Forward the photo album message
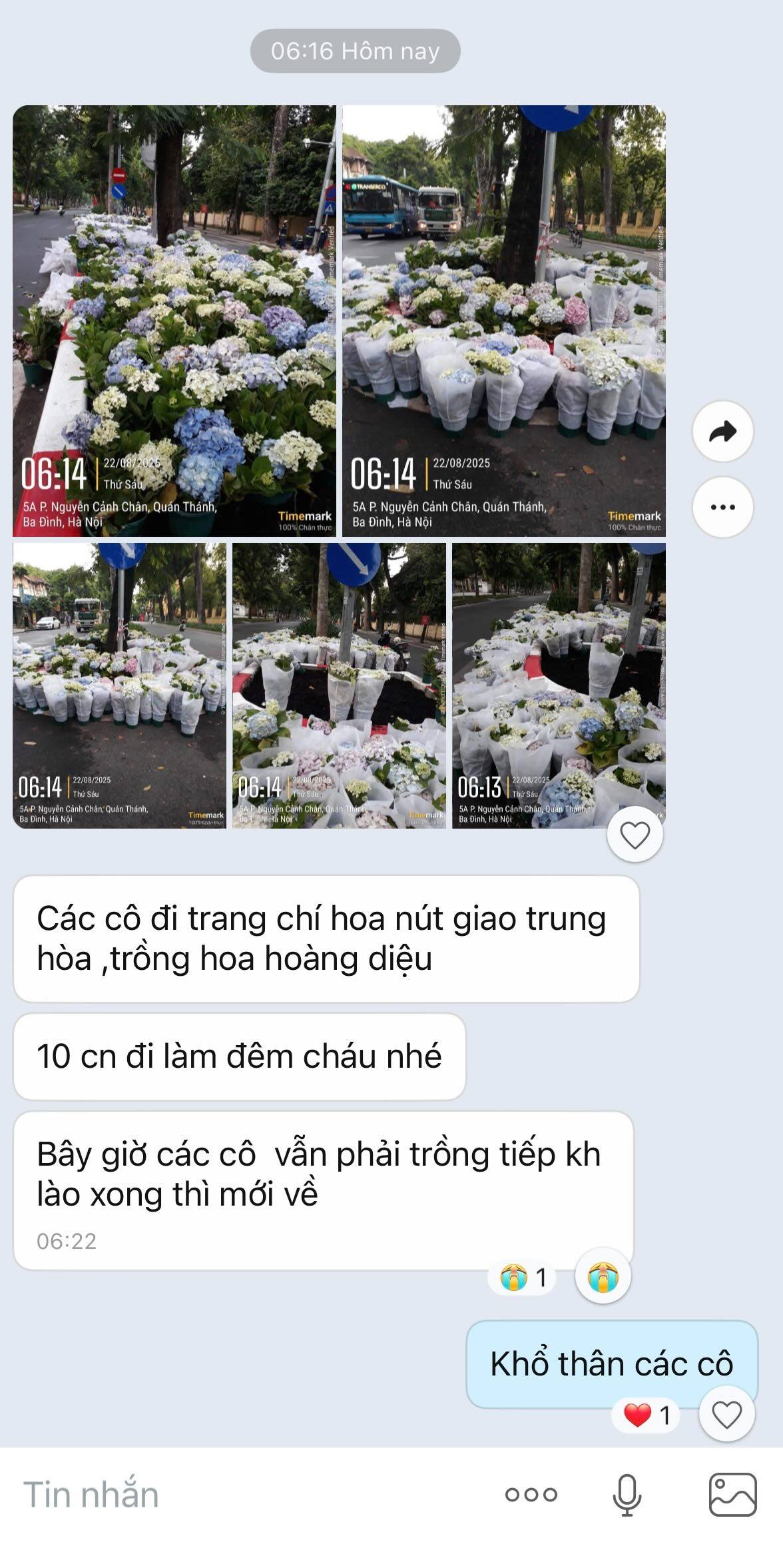The width and height of the screenshot is (783, 1568). (x=722, y=432)
